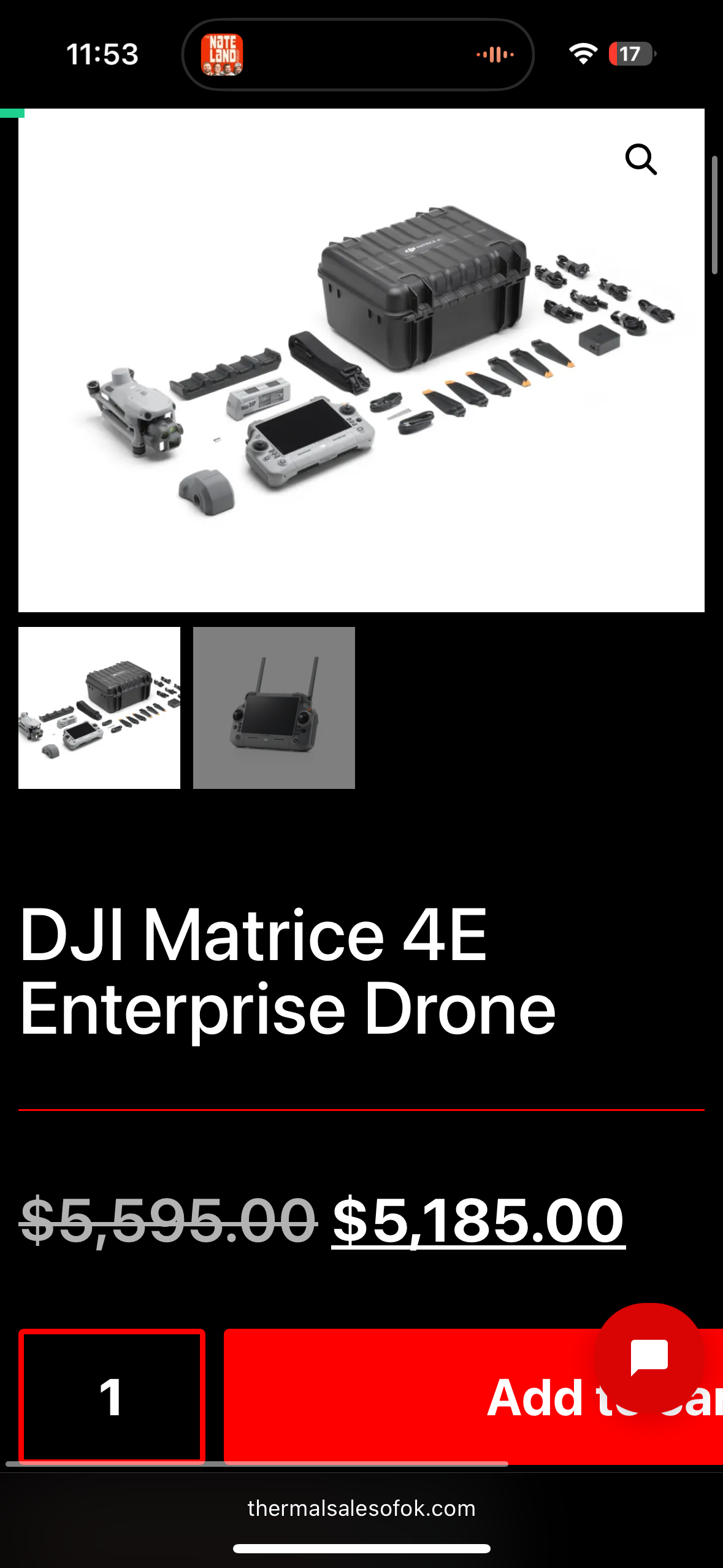View the remote controller thumbnail
The image size is (723, 1568).
pos(274,707)
